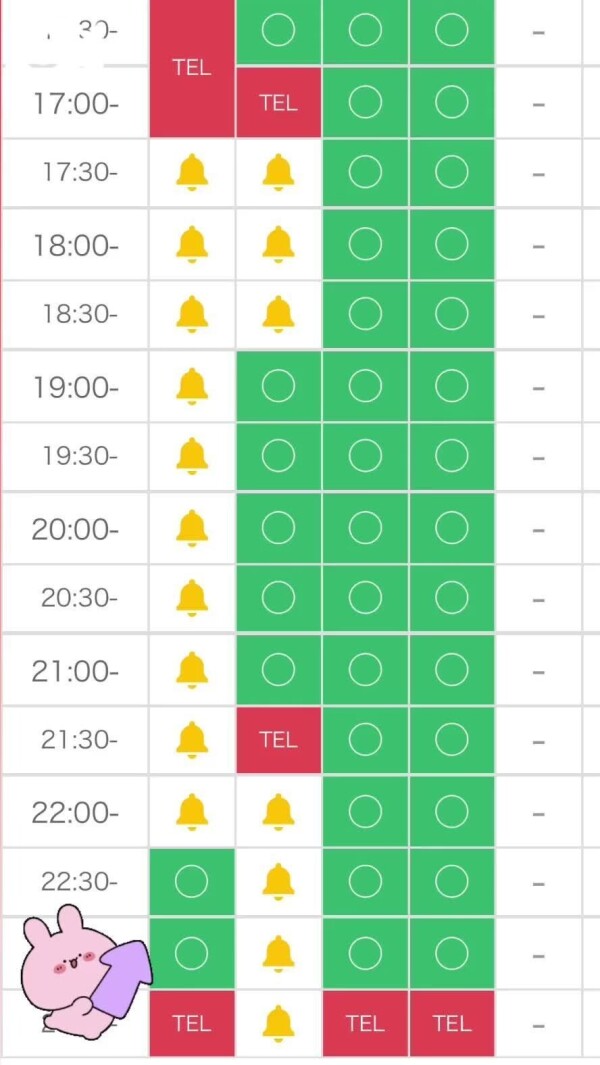Enable the bell alert for the 20:00 slot
This screenshot has width=600, height=1065.
tap(192, 527)
